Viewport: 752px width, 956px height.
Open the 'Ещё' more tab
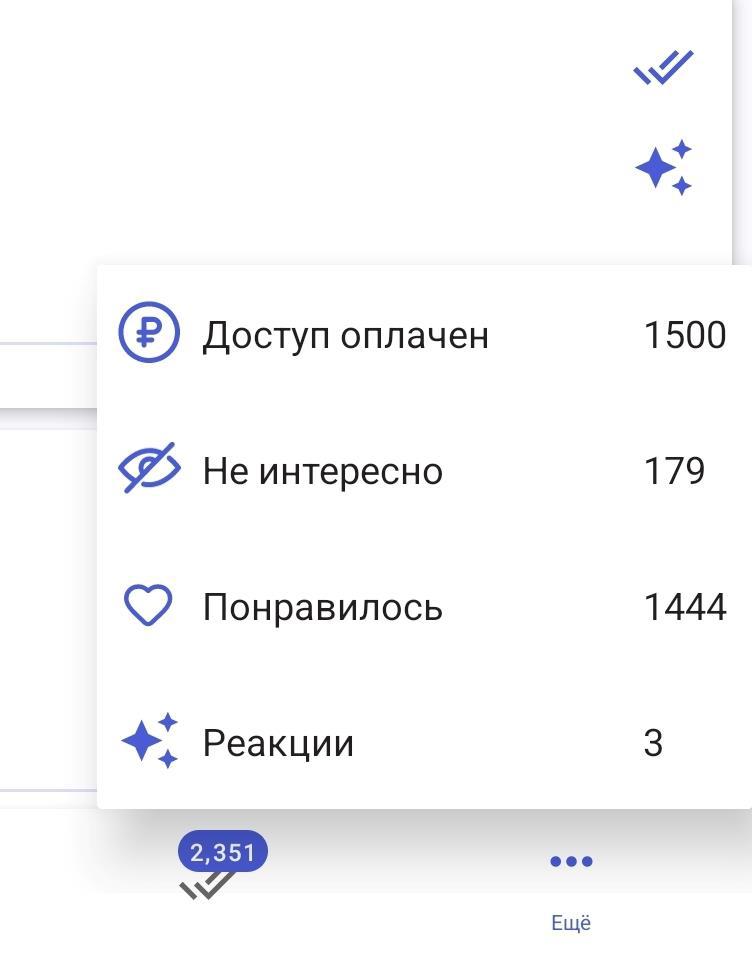pos(571,884)
